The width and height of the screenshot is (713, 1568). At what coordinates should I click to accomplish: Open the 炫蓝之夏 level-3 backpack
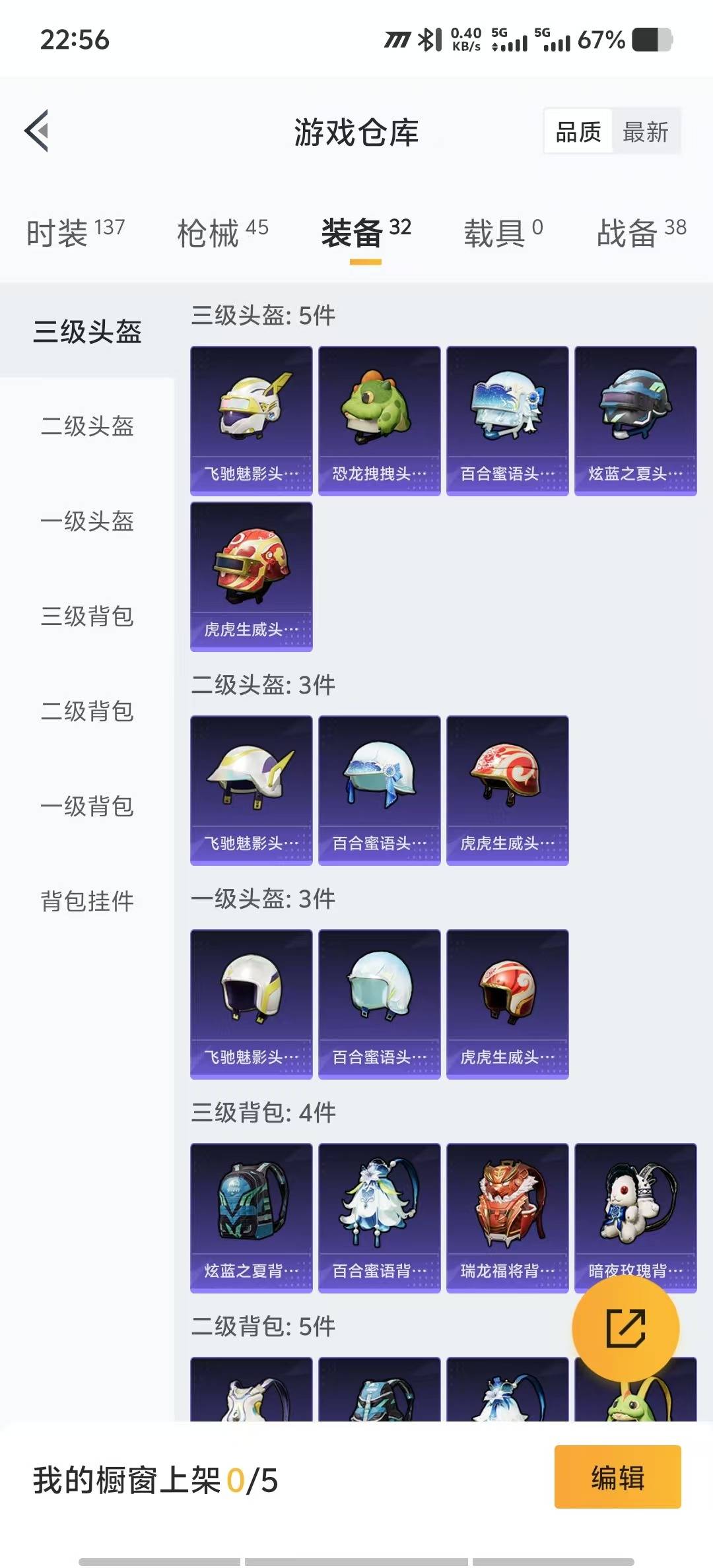click(x=251, y=1218)
